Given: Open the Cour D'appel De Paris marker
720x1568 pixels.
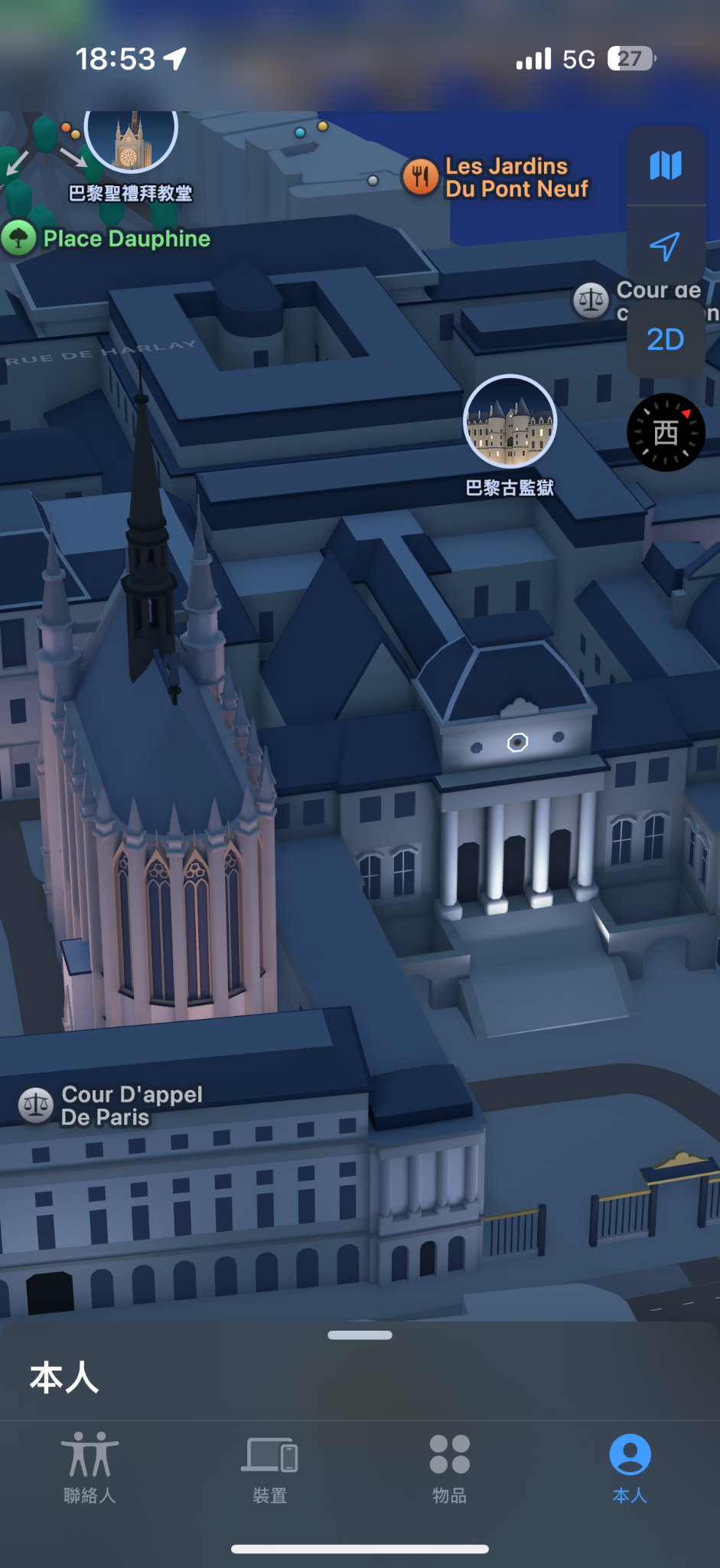Looking at the screenshot, I should pyautogui.click(x=36, y=1106).
